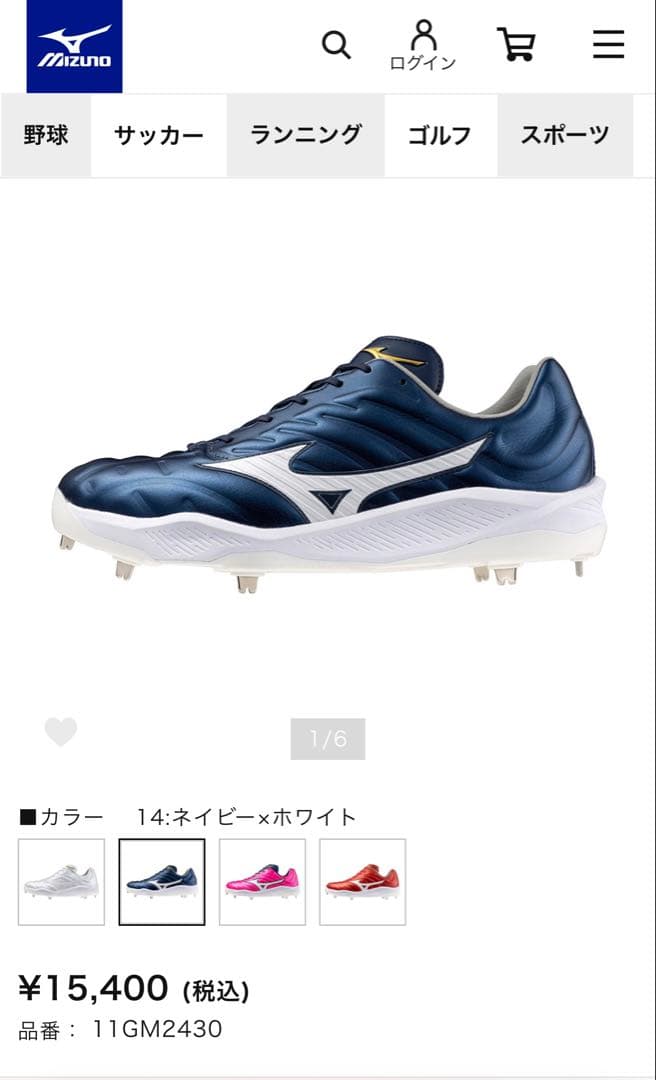Open the Mizuno home logo
Image resolution: width=656 pixels, height=1080 pixels.
coord(74,46)
